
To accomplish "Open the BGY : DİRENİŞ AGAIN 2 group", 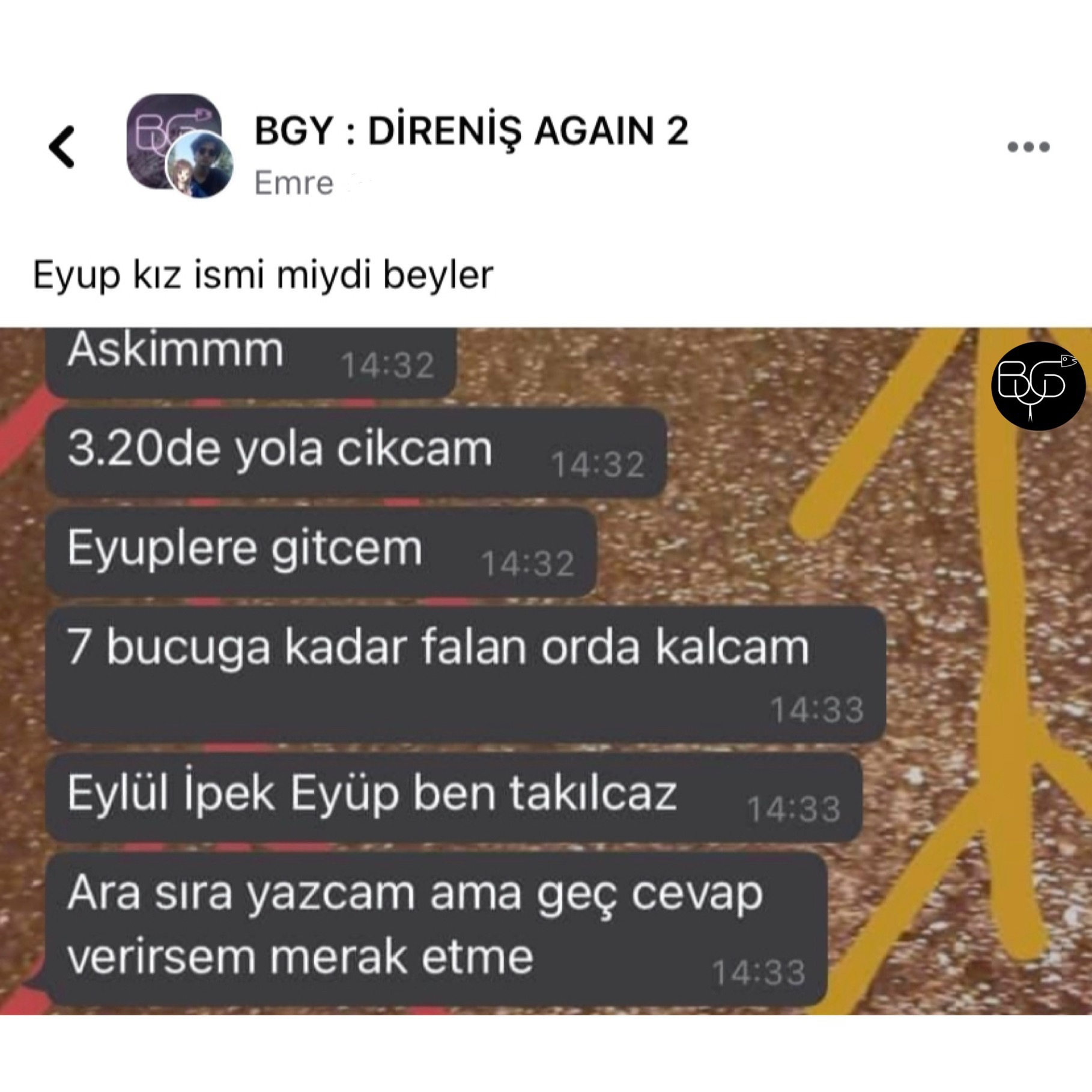I will click(x=470, y=131).
